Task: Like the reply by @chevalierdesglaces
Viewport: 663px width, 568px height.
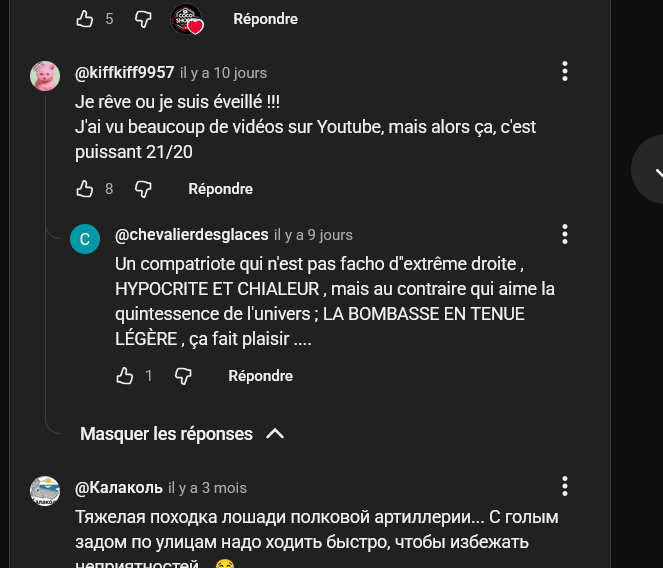Action: coord(125,376)
